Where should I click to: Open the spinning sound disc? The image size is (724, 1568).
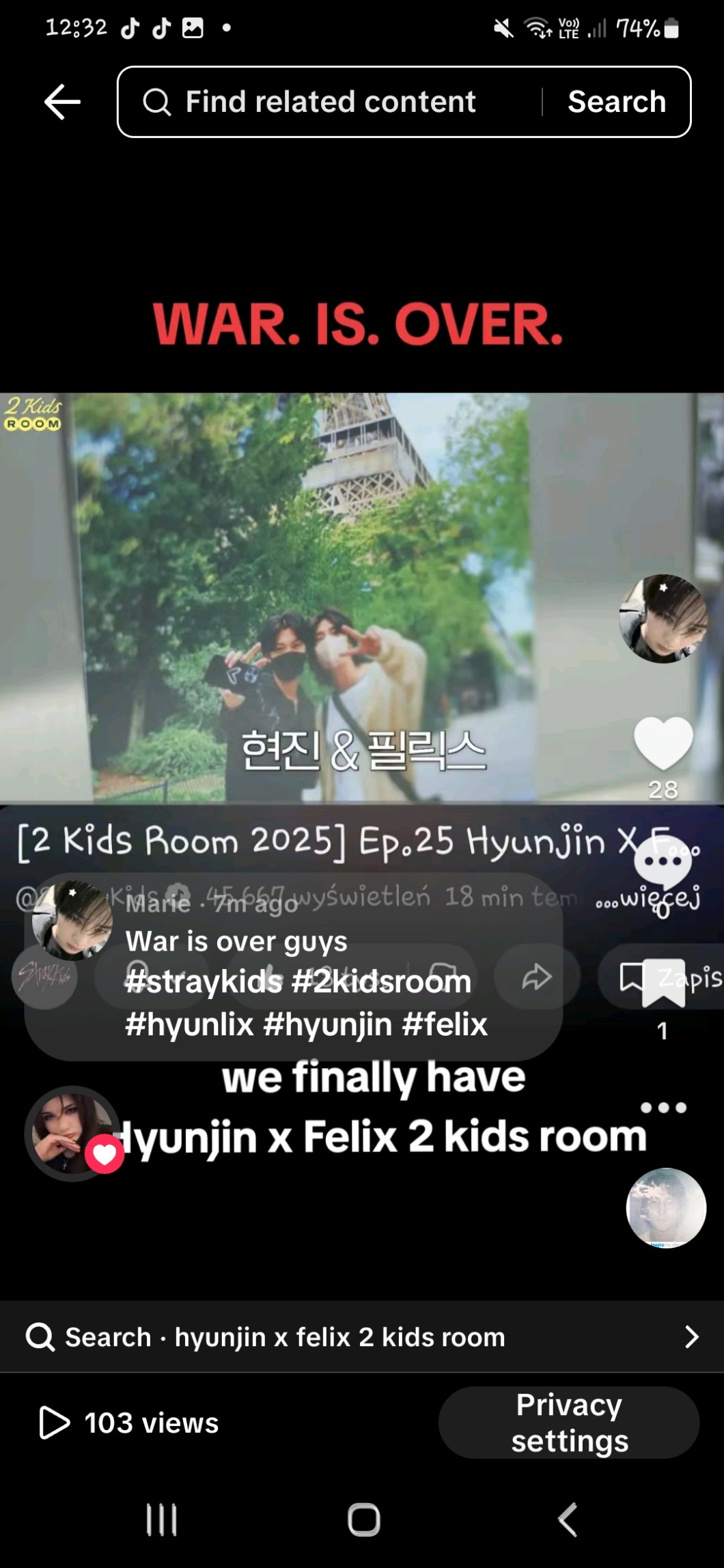pos(665,1207)
